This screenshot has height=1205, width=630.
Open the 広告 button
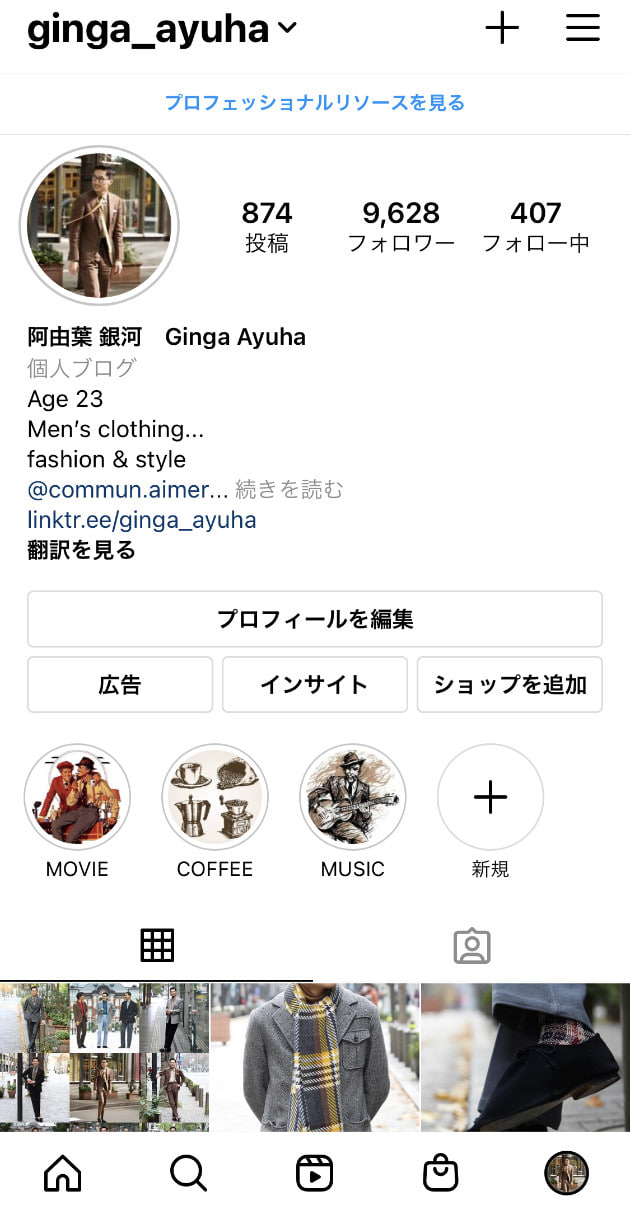coord(120,685)
